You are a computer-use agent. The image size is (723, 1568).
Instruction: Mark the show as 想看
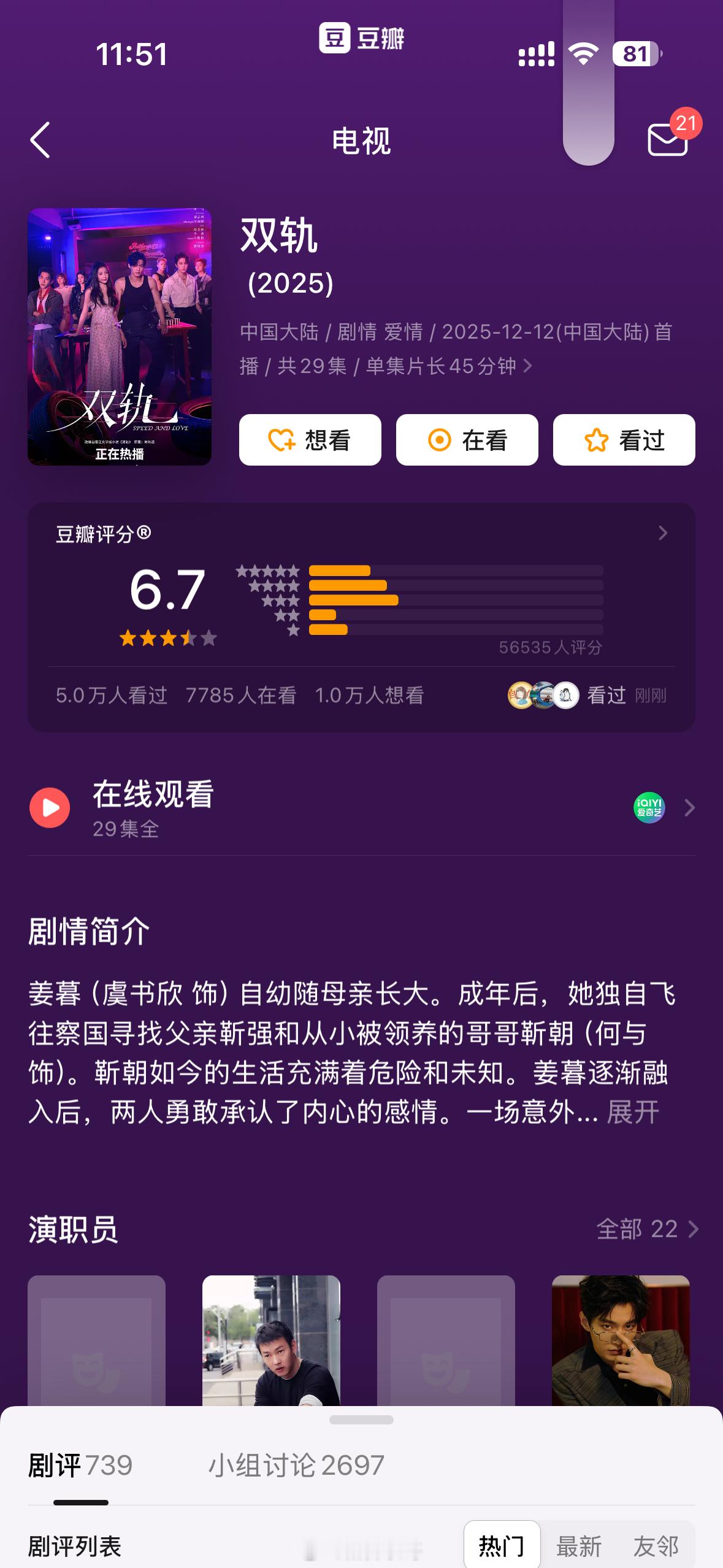pos(310,440)
